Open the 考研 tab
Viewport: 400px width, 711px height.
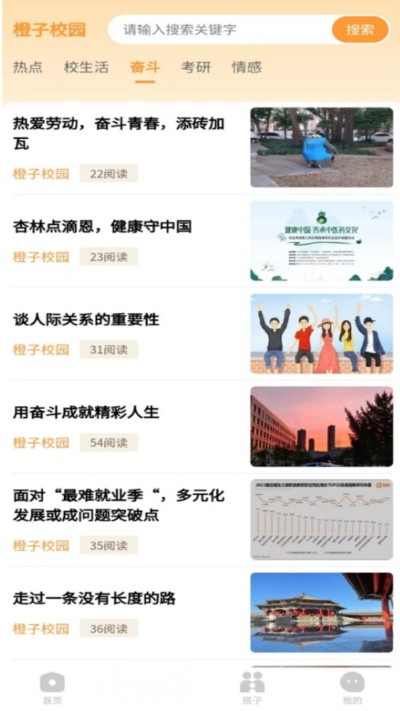pos(196,68)
